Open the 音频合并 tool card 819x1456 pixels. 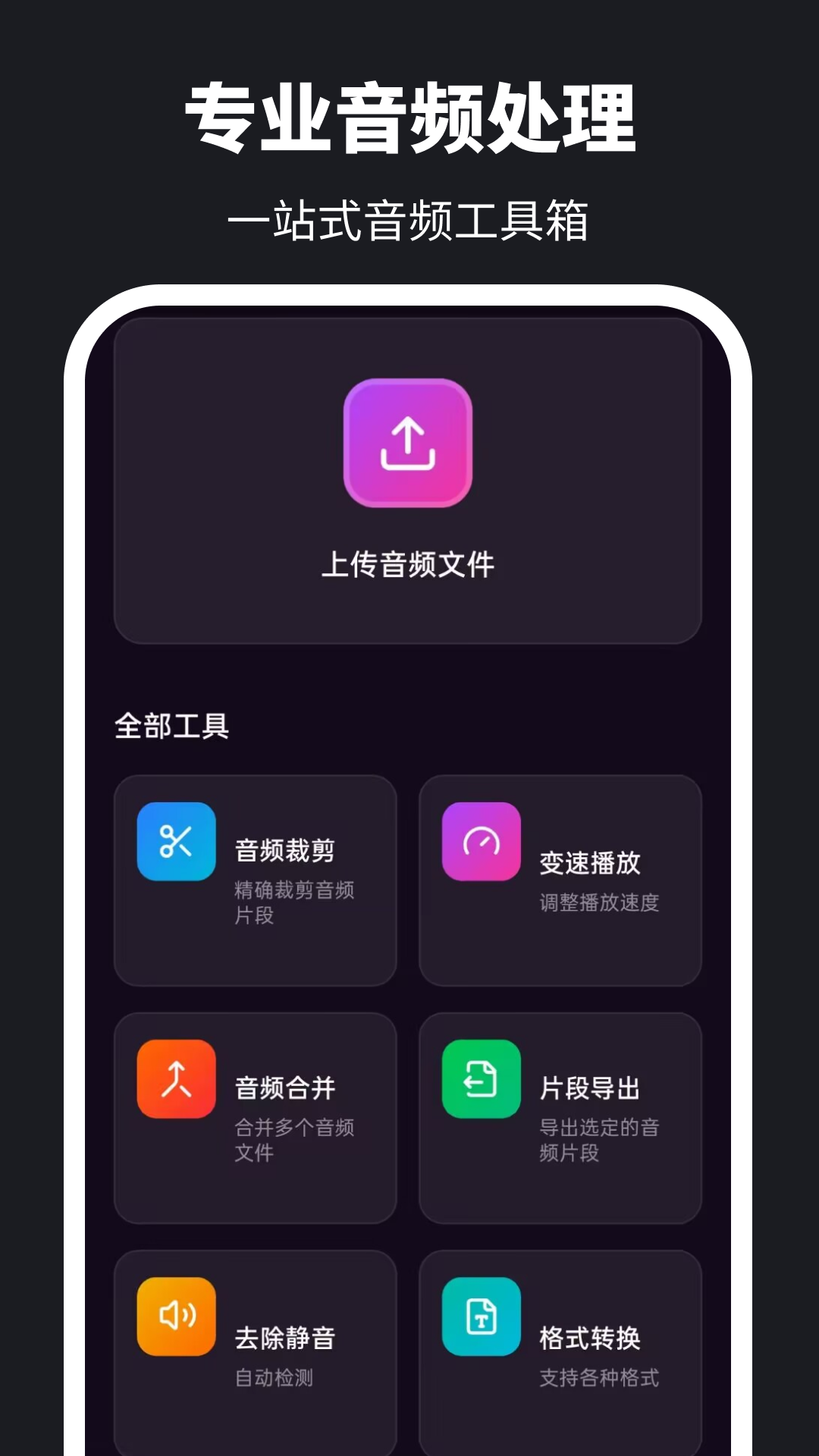[256, 1119]
